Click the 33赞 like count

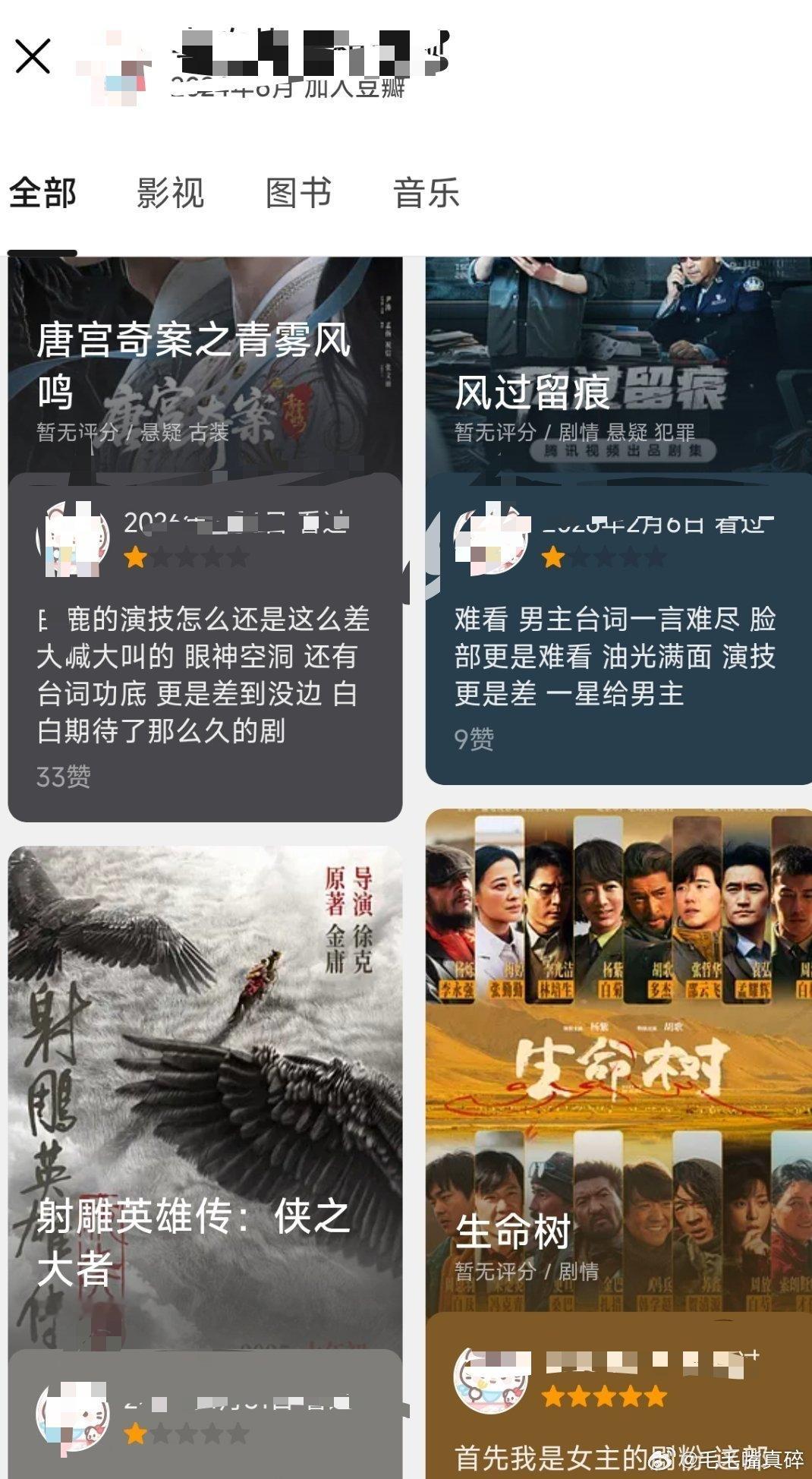pos(62,778)
